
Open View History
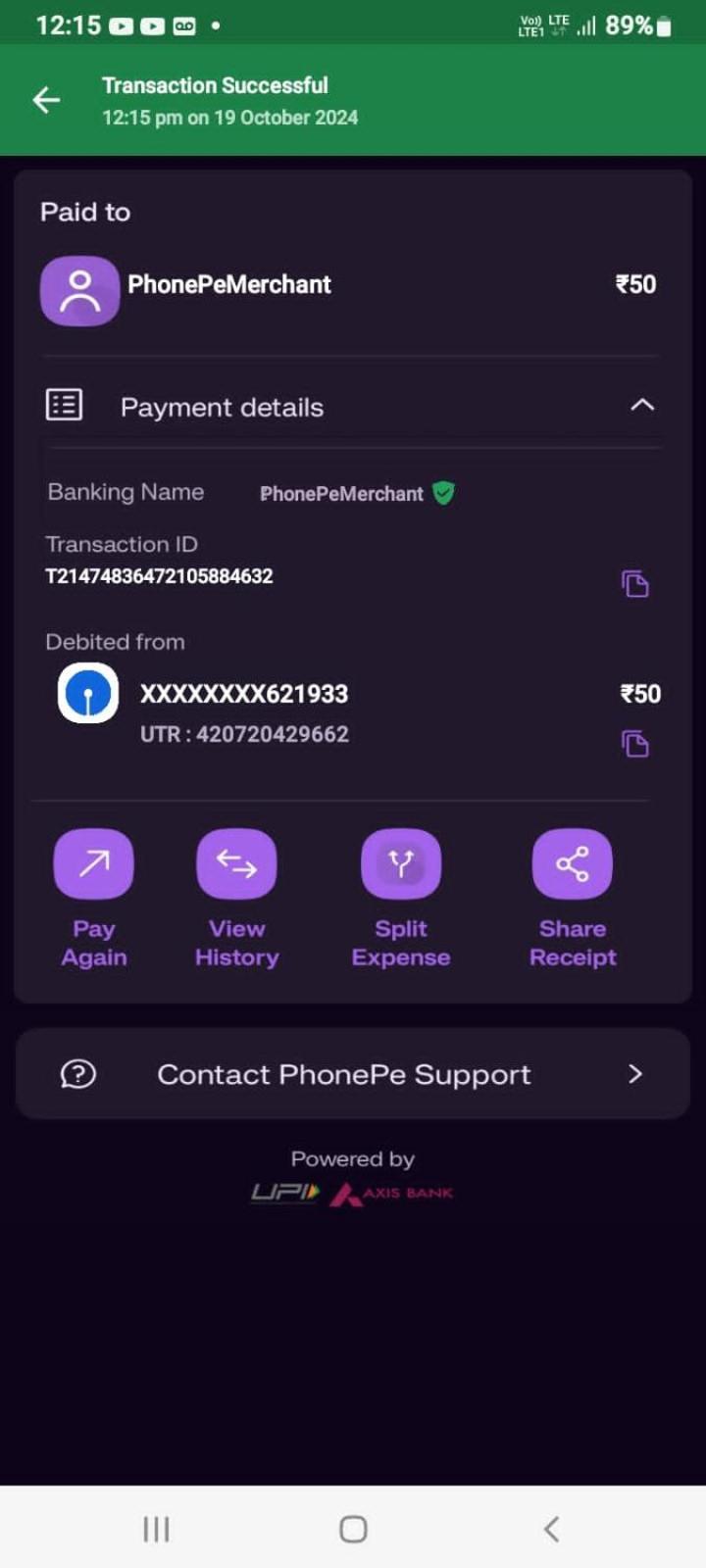(236, 865)
